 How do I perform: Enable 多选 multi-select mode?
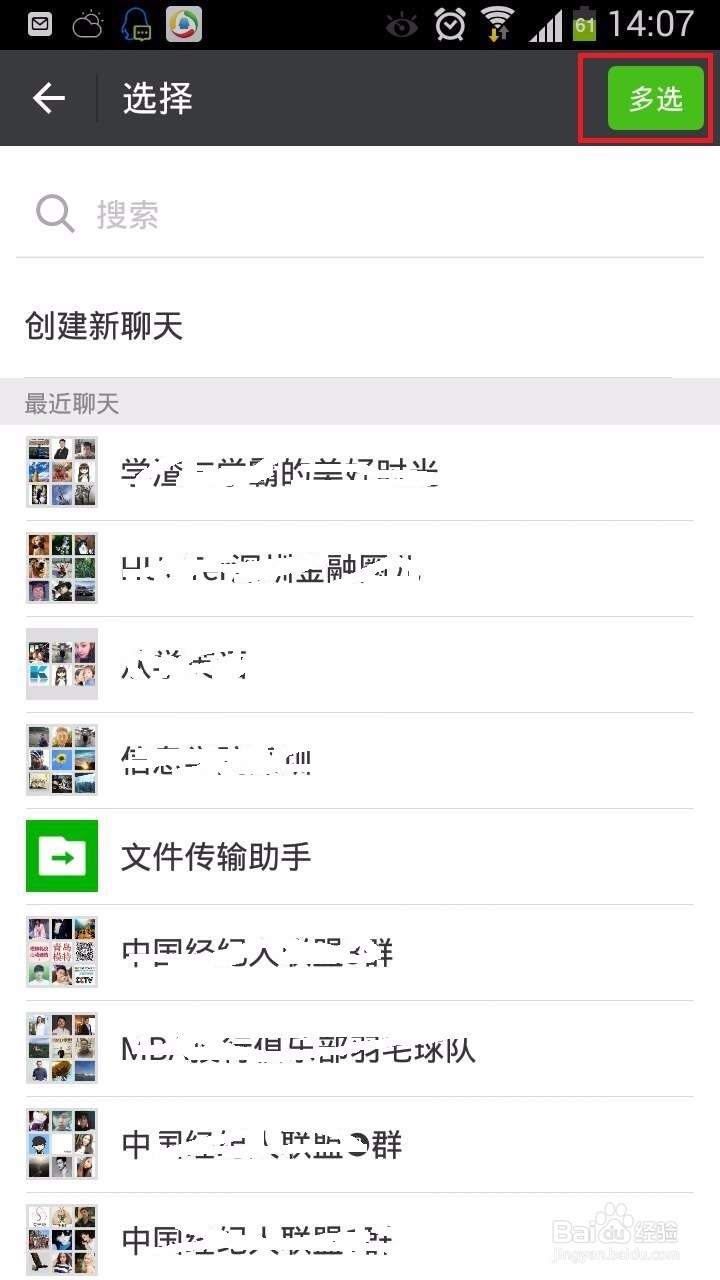pos(655,97)
